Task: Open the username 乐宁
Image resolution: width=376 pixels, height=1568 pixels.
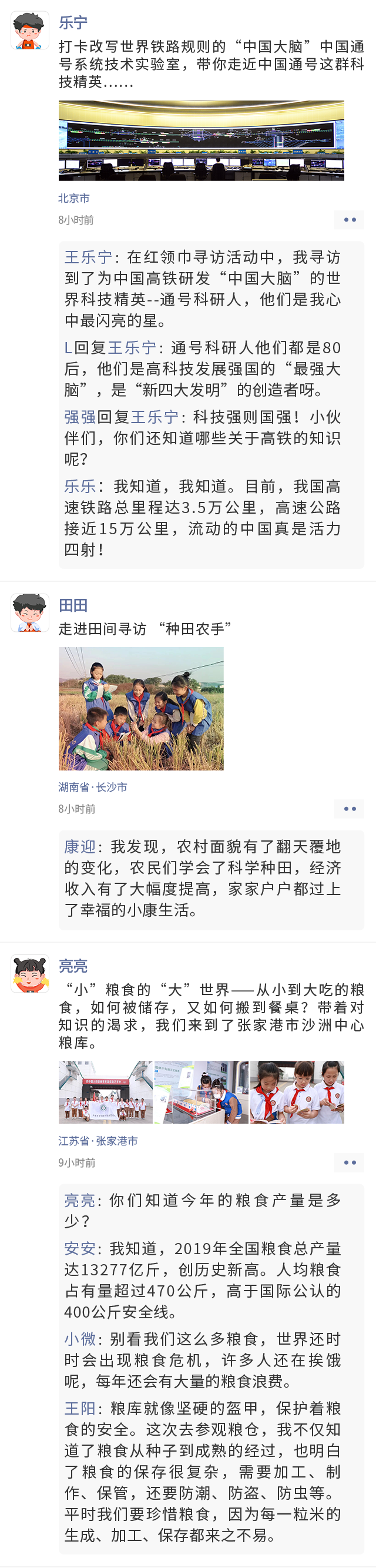Action: 73,22
